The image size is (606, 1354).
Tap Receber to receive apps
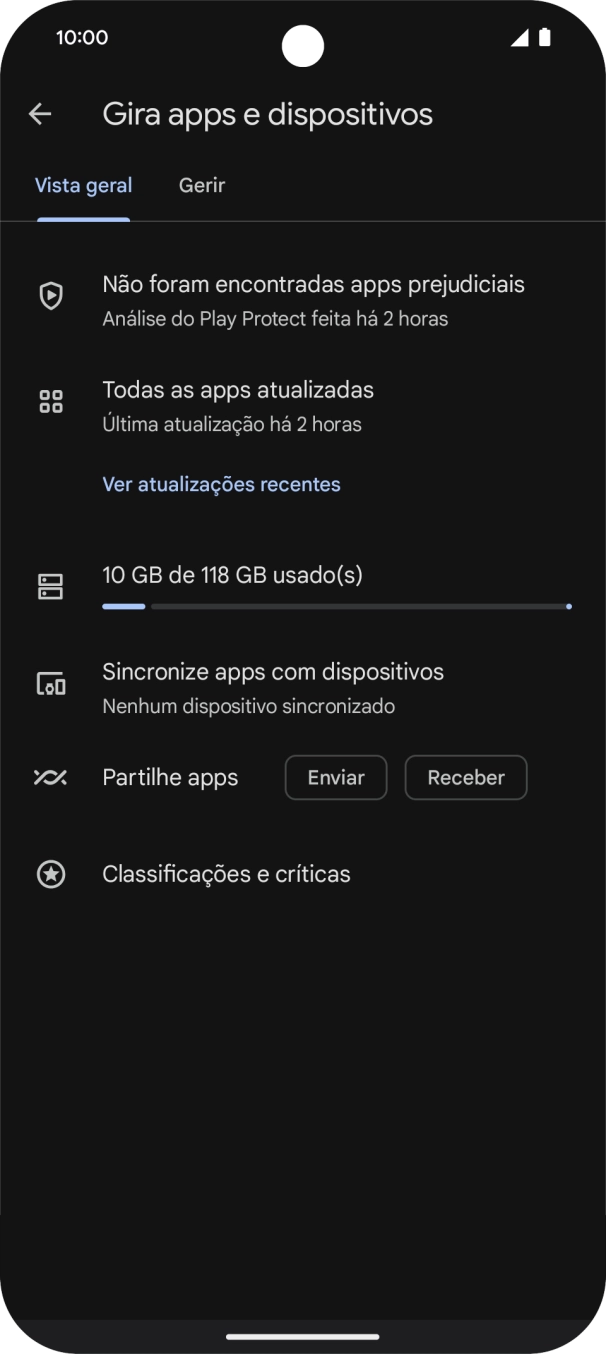(465, 778)
